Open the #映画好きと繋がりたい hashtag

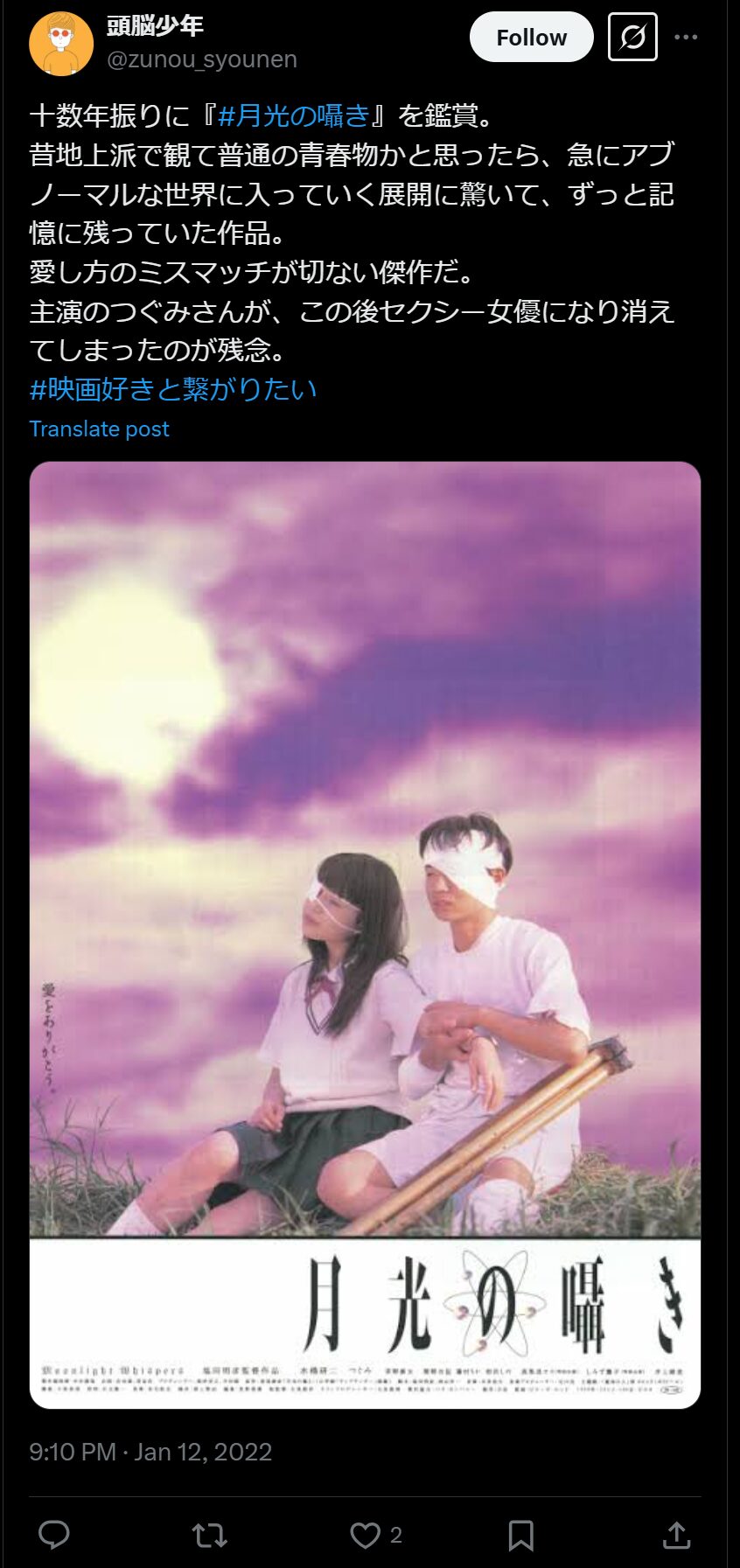tap(173, 389)
